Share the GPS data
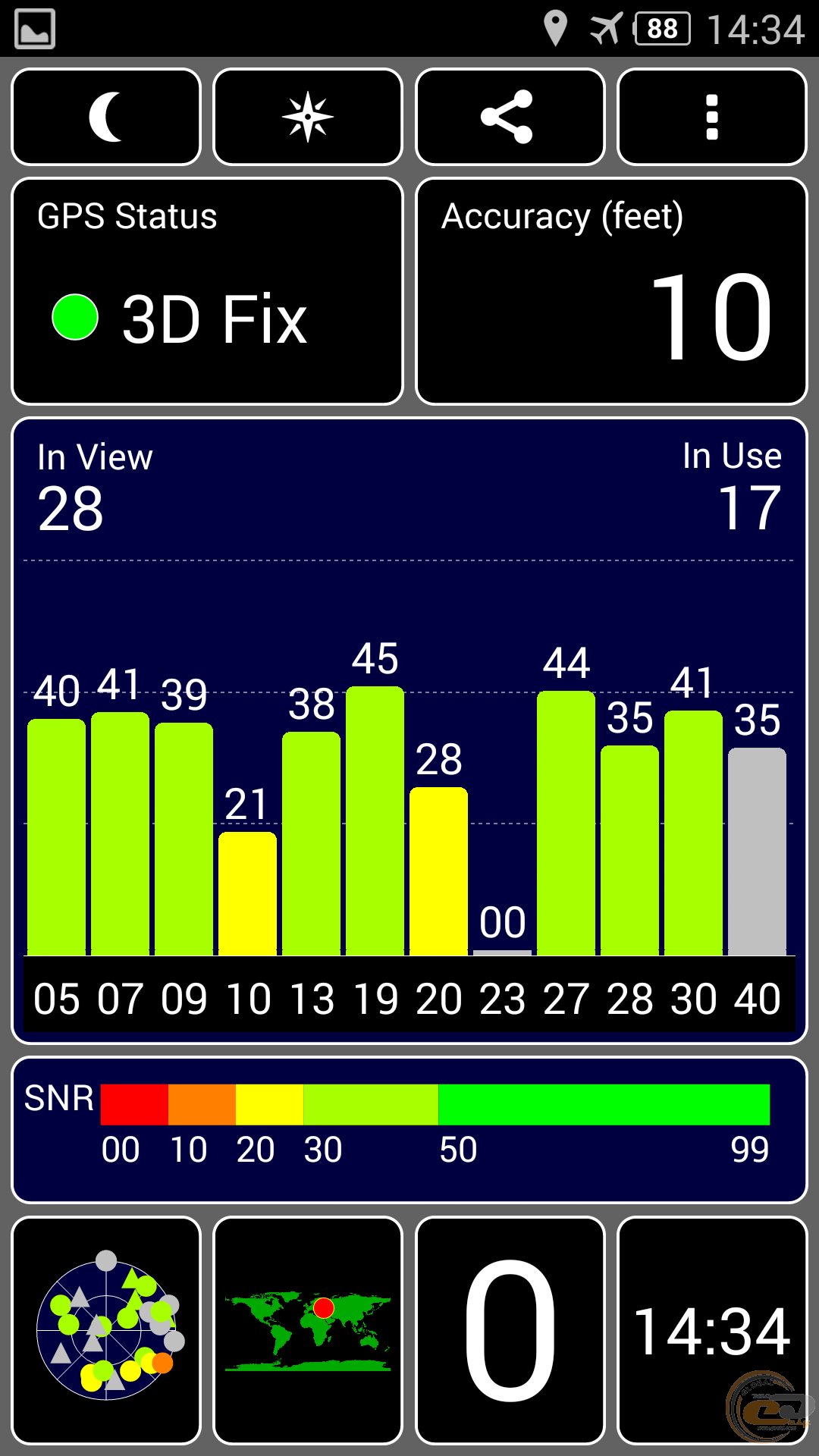 point(510,117)
